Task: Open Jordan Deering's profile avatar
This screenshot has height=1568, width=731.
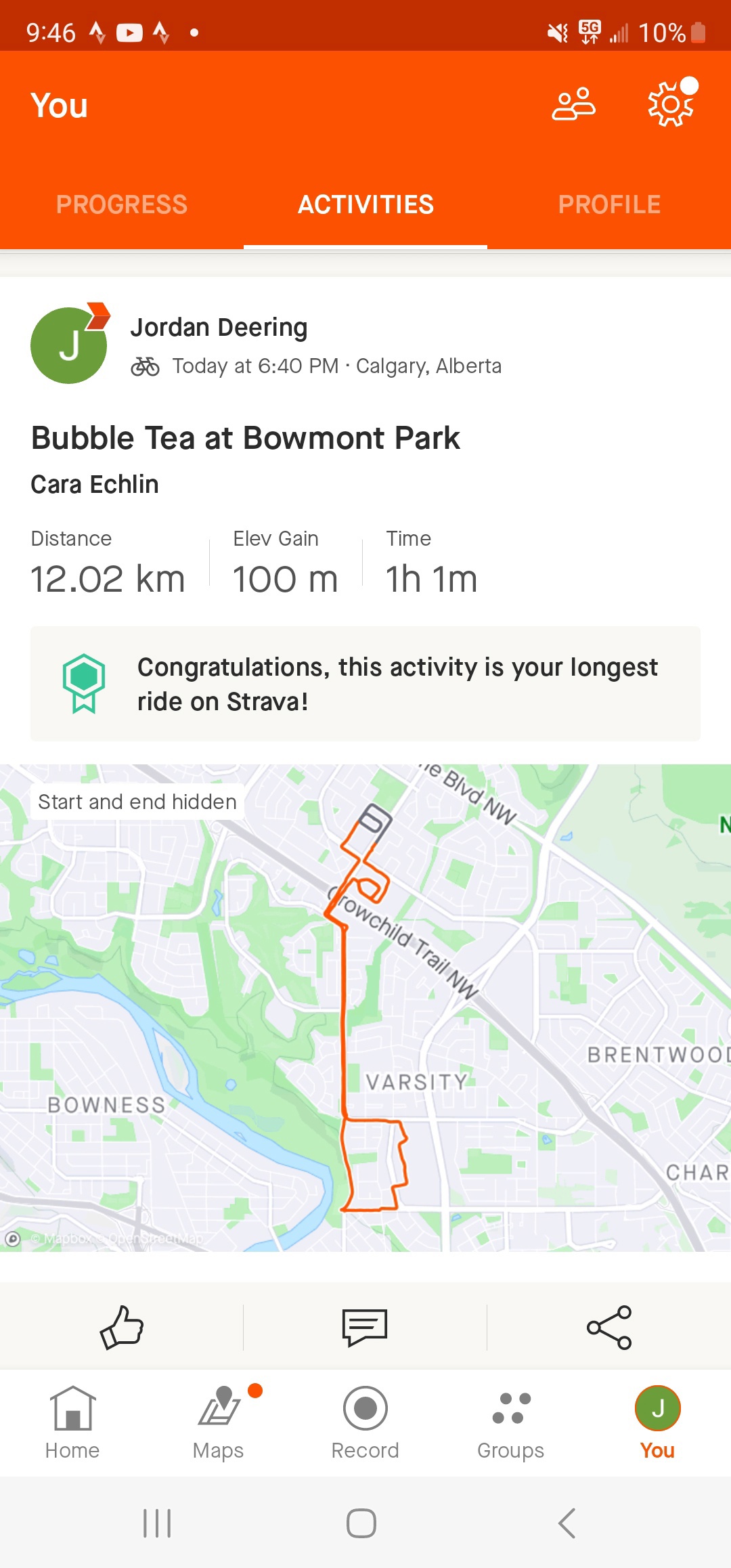Action: click(x=69, y=346)
